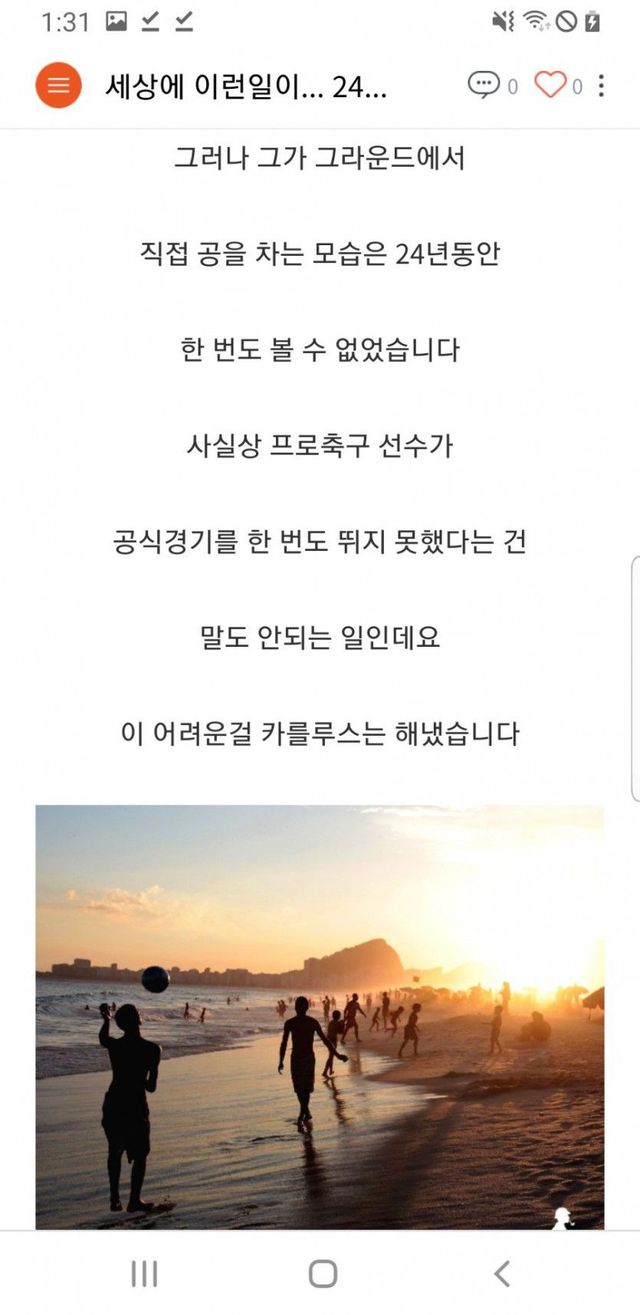Go back using the system back button
This screenshot has width=640, height=1315.
(502, 1273)
